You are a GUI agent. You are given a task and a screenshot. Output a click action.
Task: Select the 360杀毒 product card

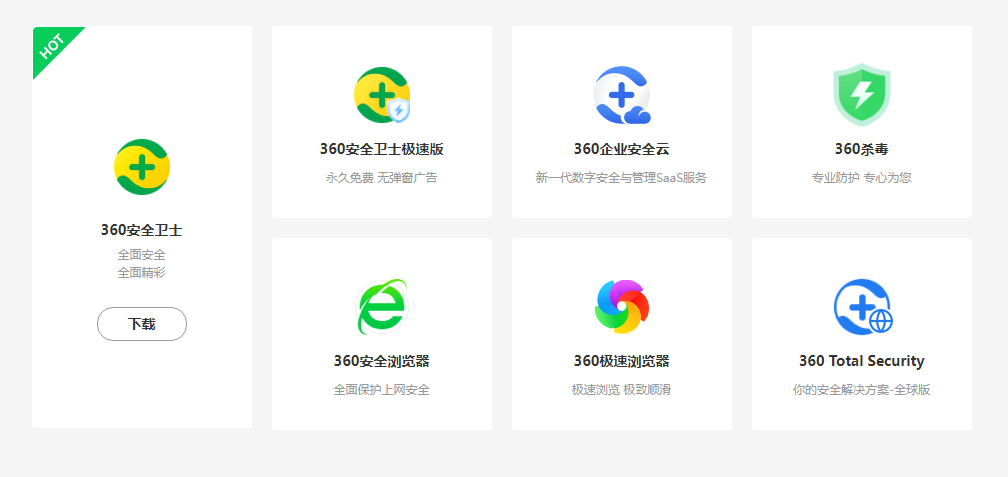(x=861, y=122)
